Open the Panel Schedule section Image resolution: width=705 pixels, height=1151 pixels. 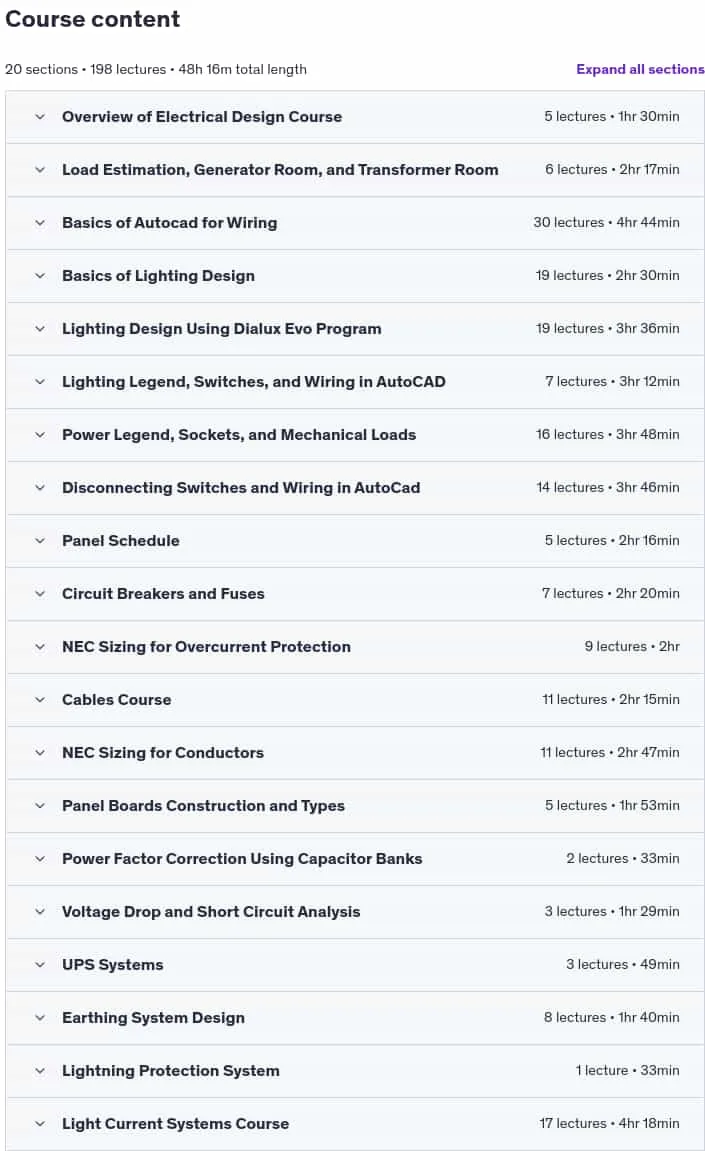coord(355,540)
